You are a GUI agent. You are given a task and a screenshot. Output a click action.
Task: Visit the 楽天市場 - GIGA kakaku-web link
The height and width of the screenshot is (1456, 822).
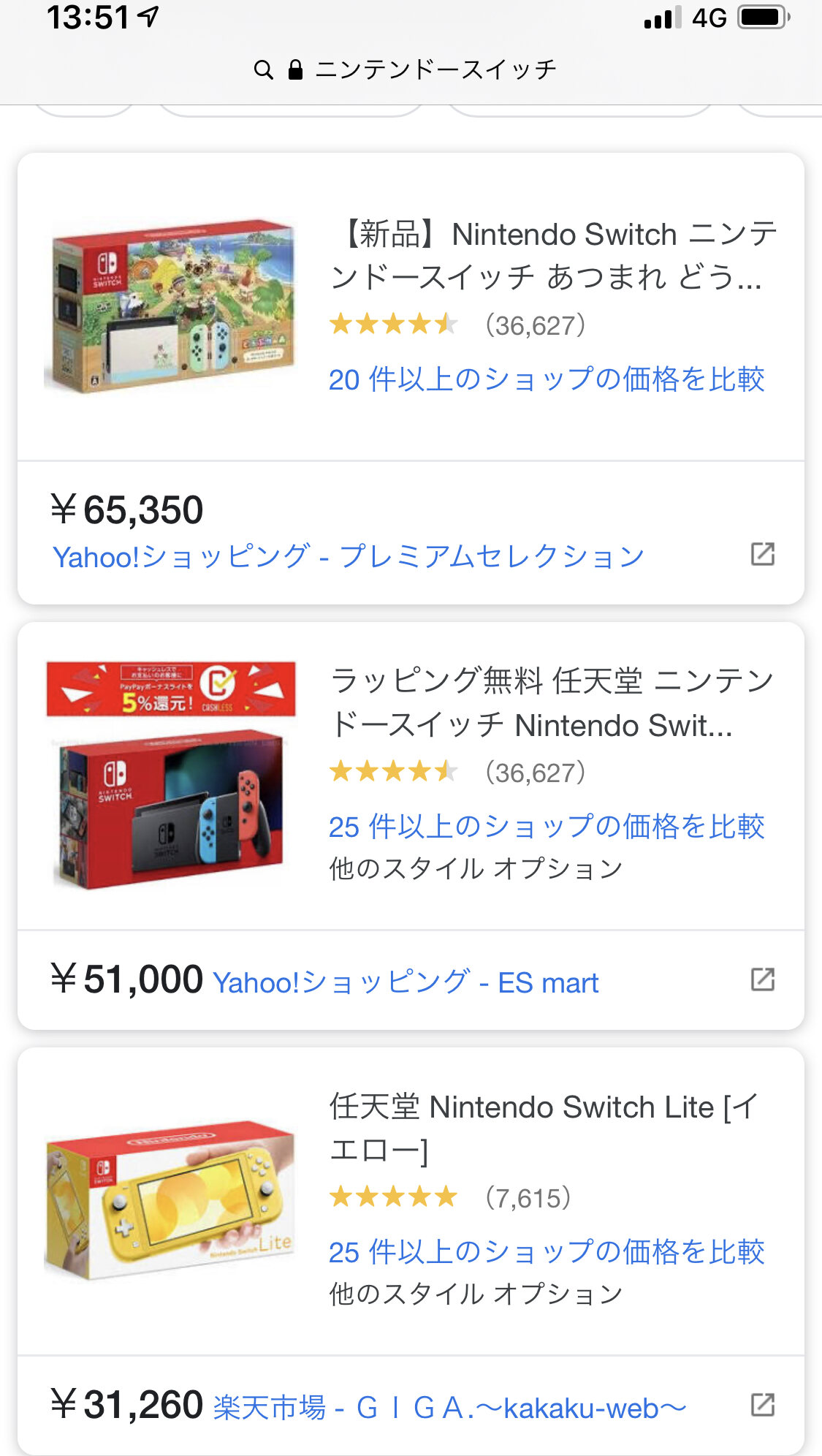point(449,1408)
